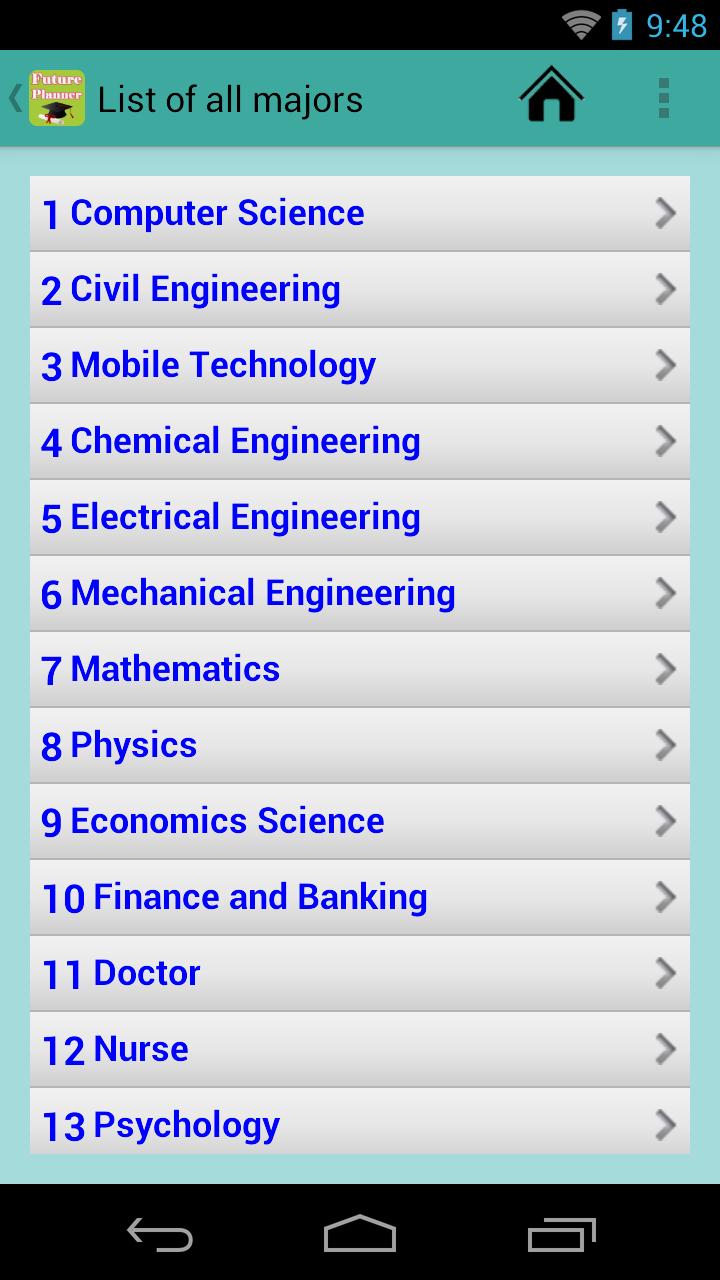Viewport: 720px width, 1280px height.
Task: Tap the back arrow beside the app logo
Action: pyautogui.click(x=13, y=97)
